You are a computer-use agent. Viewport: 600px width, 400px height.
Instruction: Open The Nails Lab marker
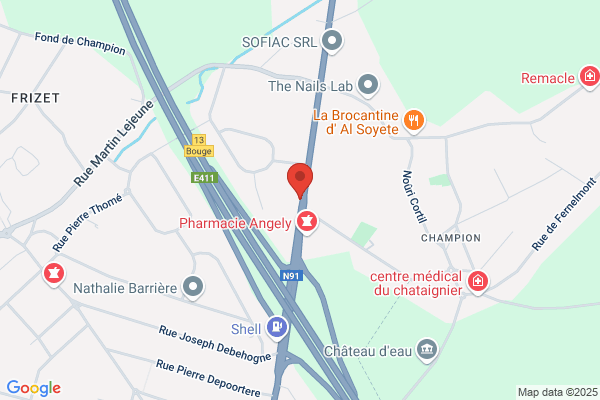(x=368, y=85)
